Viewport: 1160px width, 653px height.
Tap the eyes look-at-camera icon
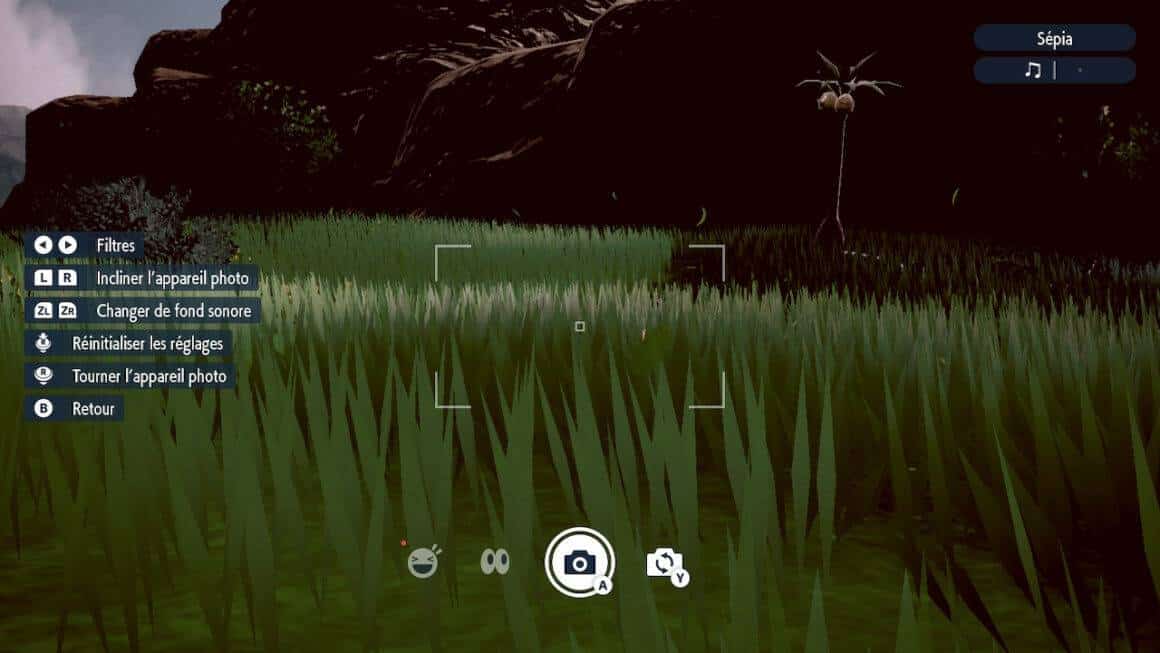point(494,562)
